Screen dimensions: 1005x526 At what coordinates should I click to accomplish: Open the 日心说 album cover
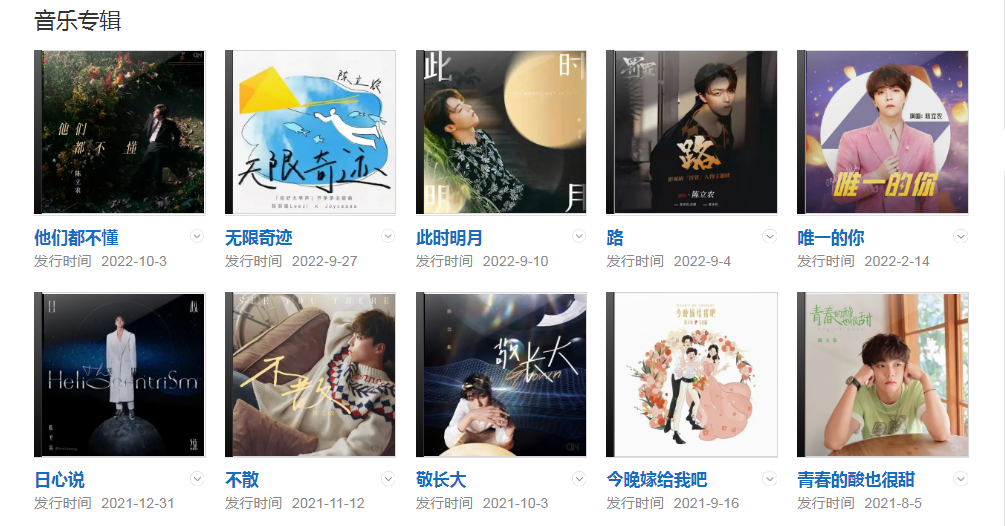coord(120,374)
